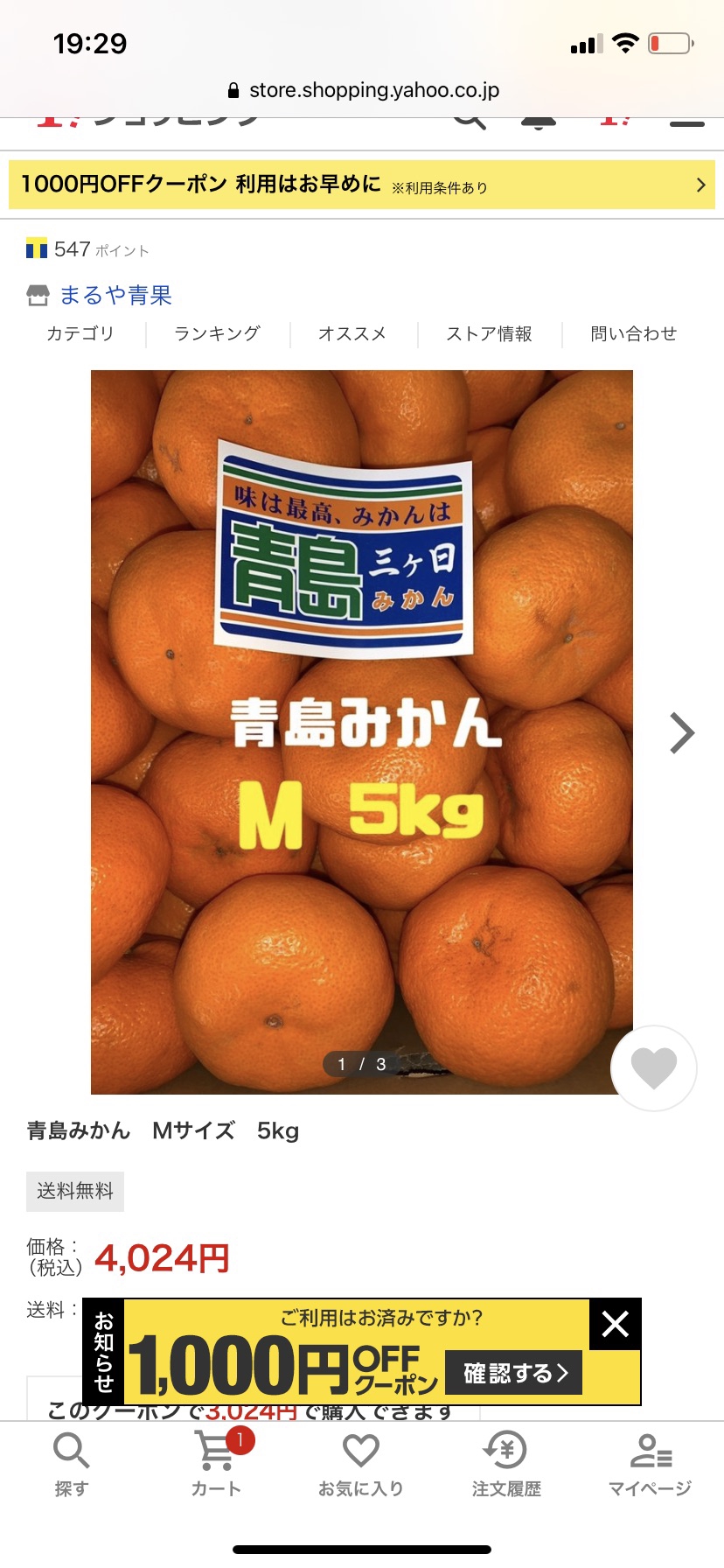The height and width of the screenshot is (1568, 724).
Task: Open マイページ tab
Action: tap(650, 1464)
